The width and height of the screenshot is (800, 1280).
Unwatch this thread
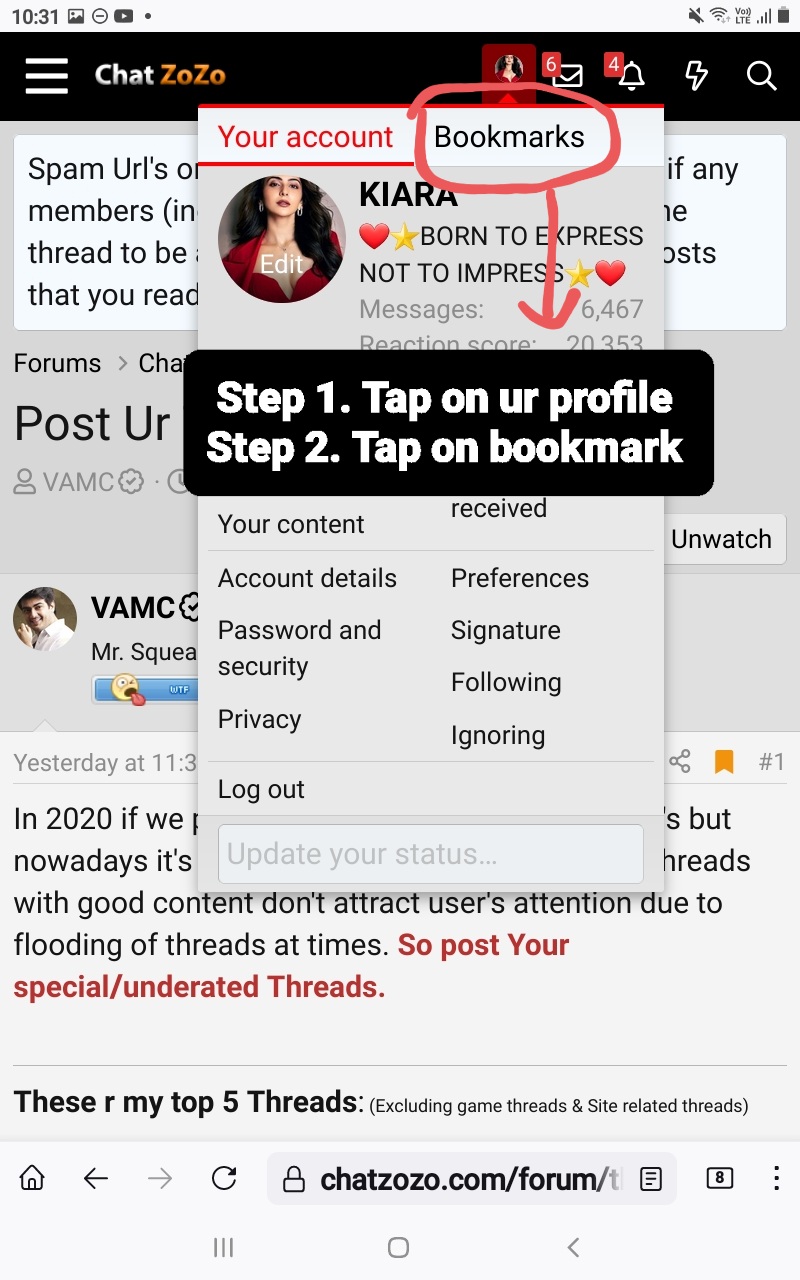[x=720, y=539]
